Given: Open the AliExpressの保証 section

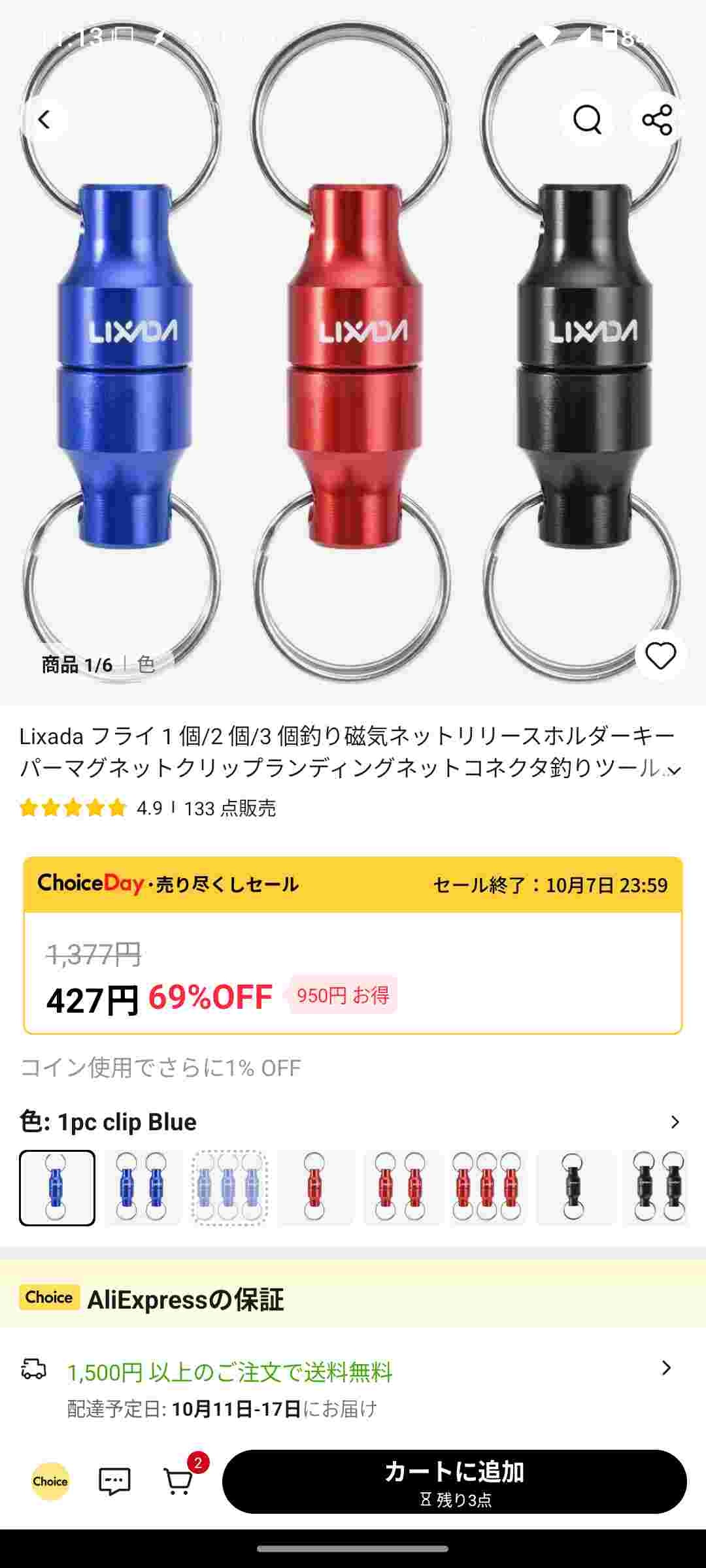Looking at the screenshot, I should point(186,1299).
